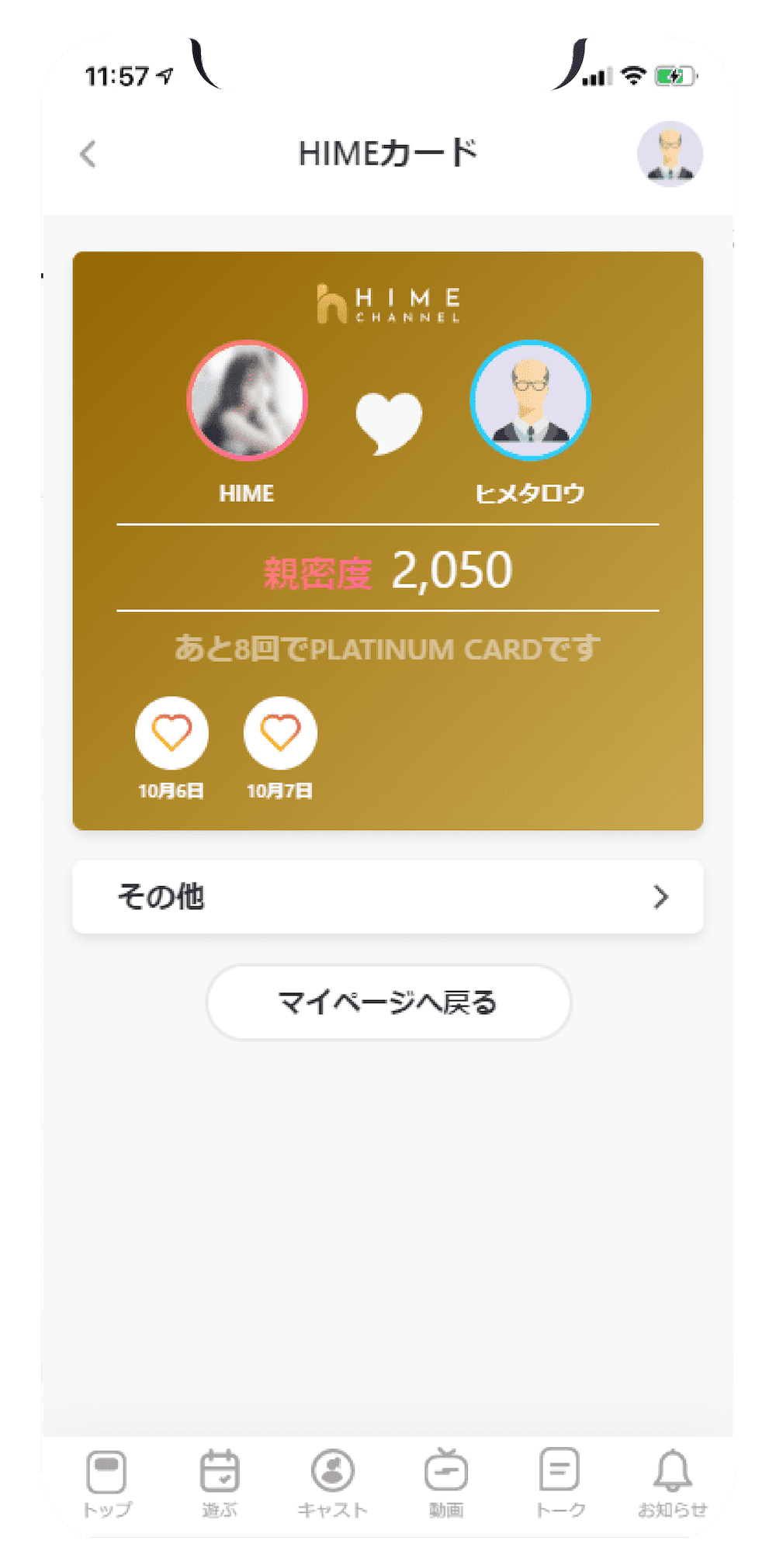Click the マイページへ戻る button

(389, 1002)
